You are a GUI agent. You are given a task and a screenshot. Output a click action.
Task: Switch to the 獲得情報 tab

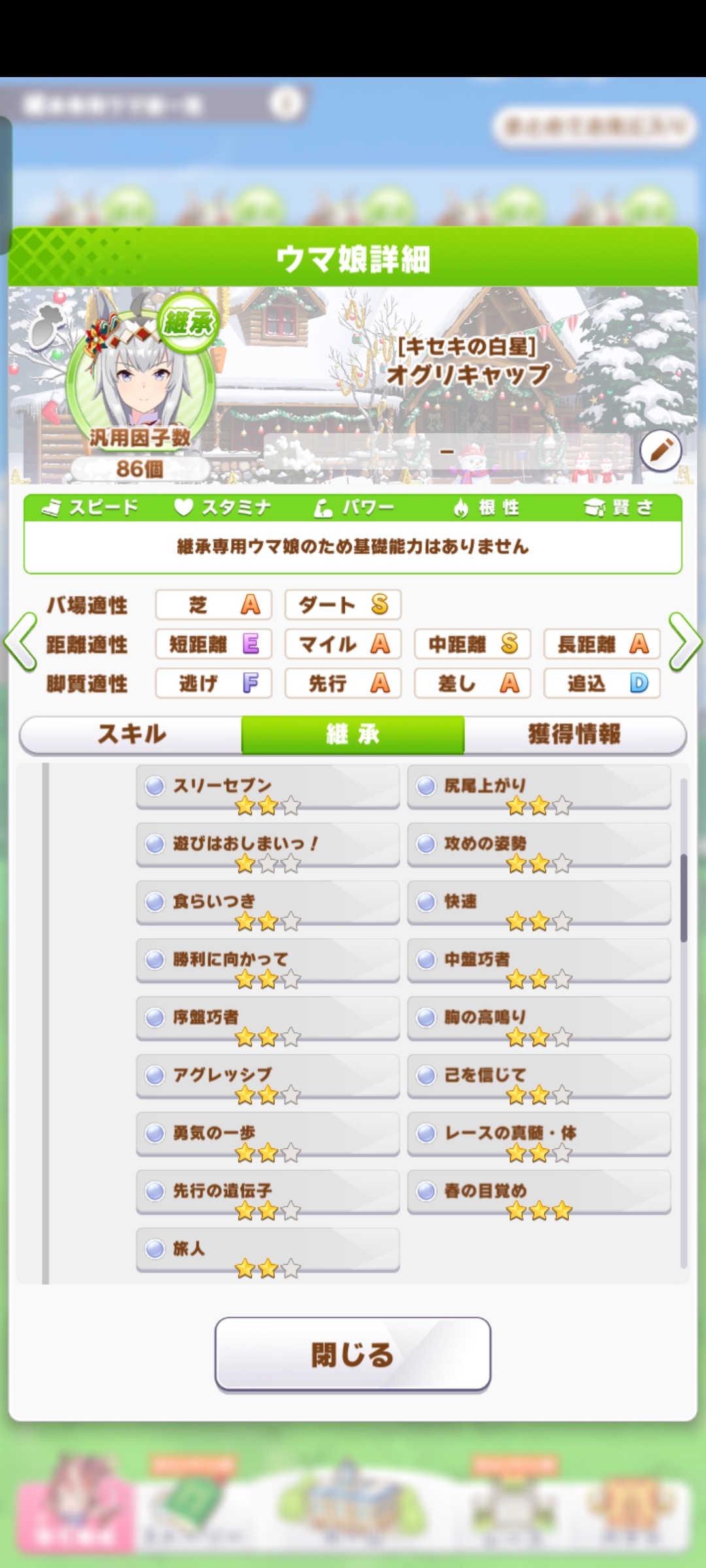(x=574, y=734)
